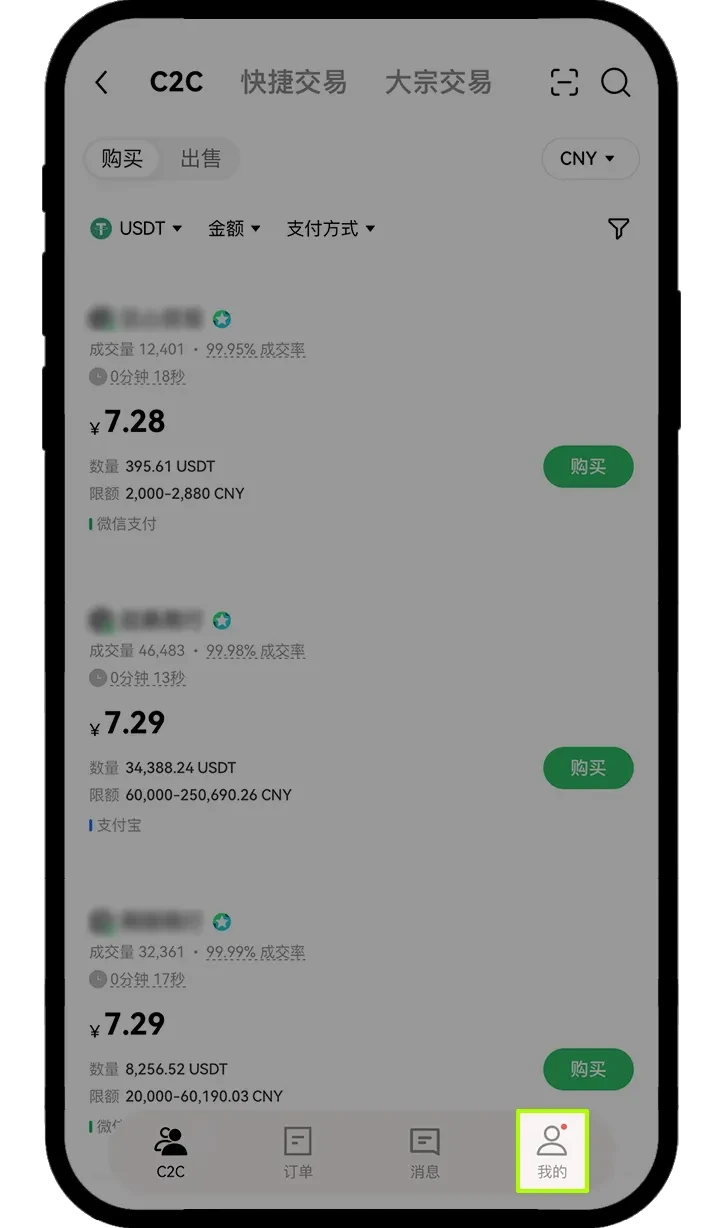The height and width of the screenshot is (1228, 723).
Task: Expand the 金额 amount filter
Action: tap(234, 229)
